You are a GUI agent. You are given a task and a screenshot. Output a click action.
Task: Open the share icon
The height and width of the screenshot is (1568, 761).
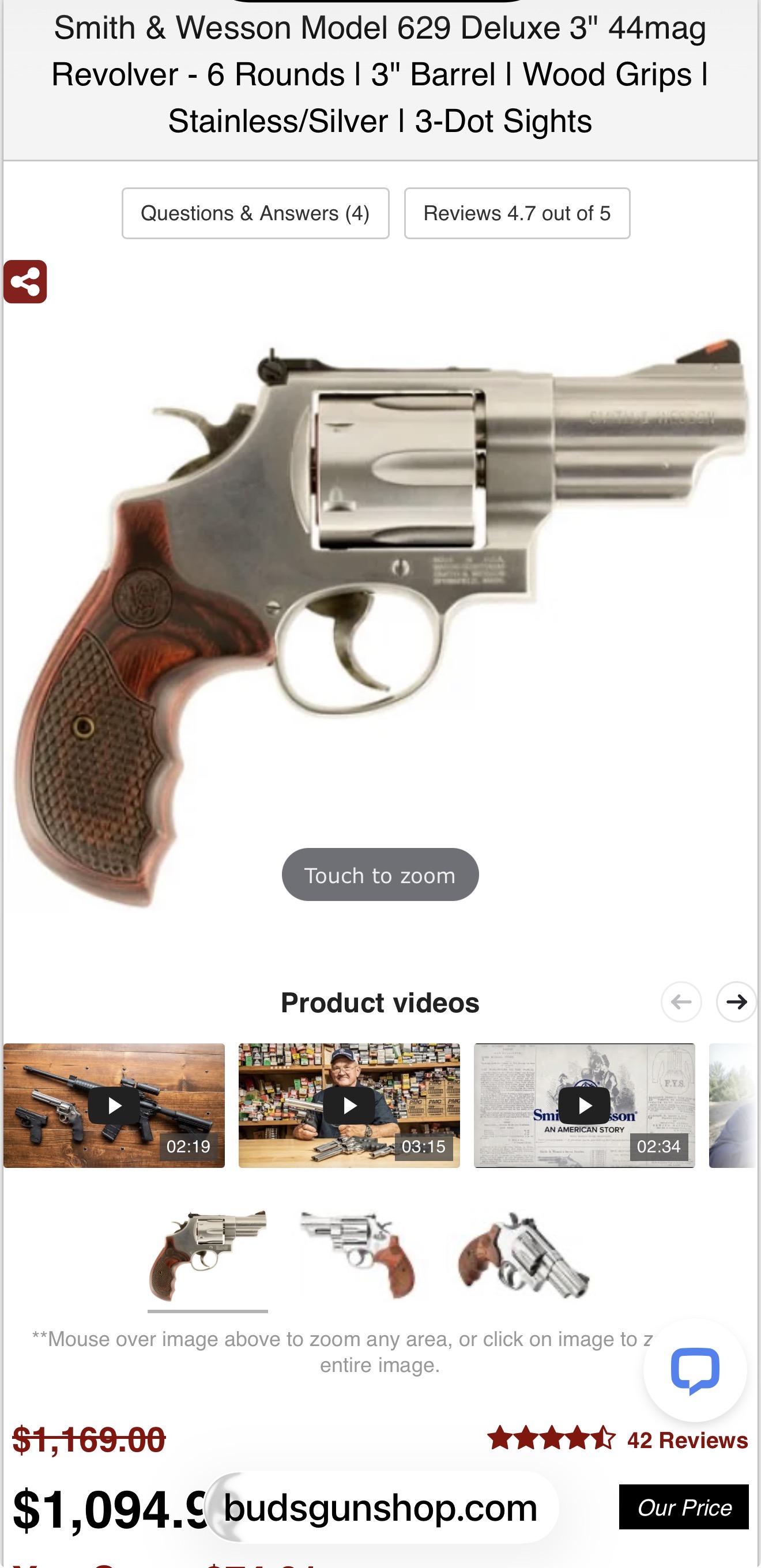[x=25, y=282]
